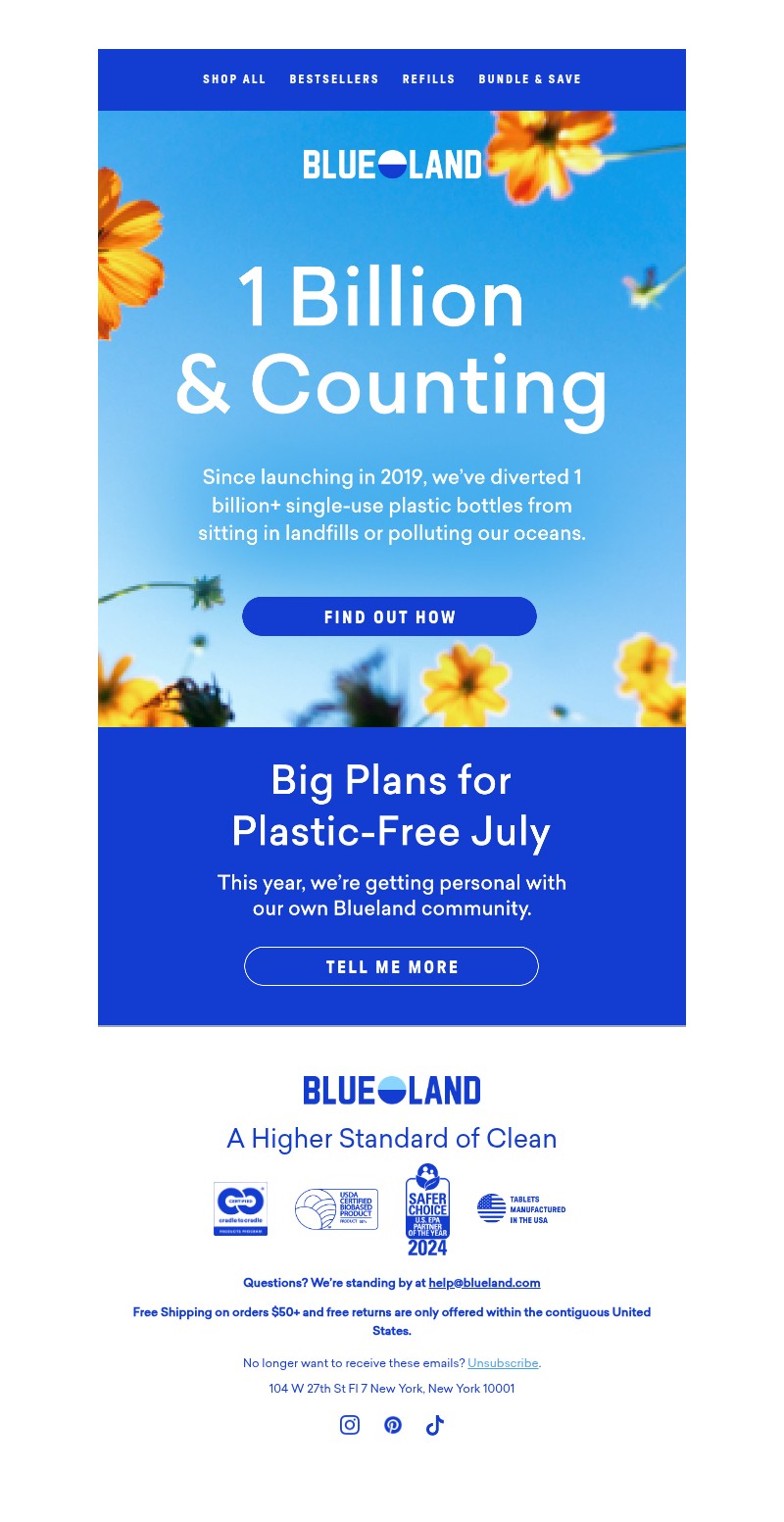Viewport: 784px width, 1522px height.
Task: Tap the TELL ME MORE button
Action: coord(391,966)
